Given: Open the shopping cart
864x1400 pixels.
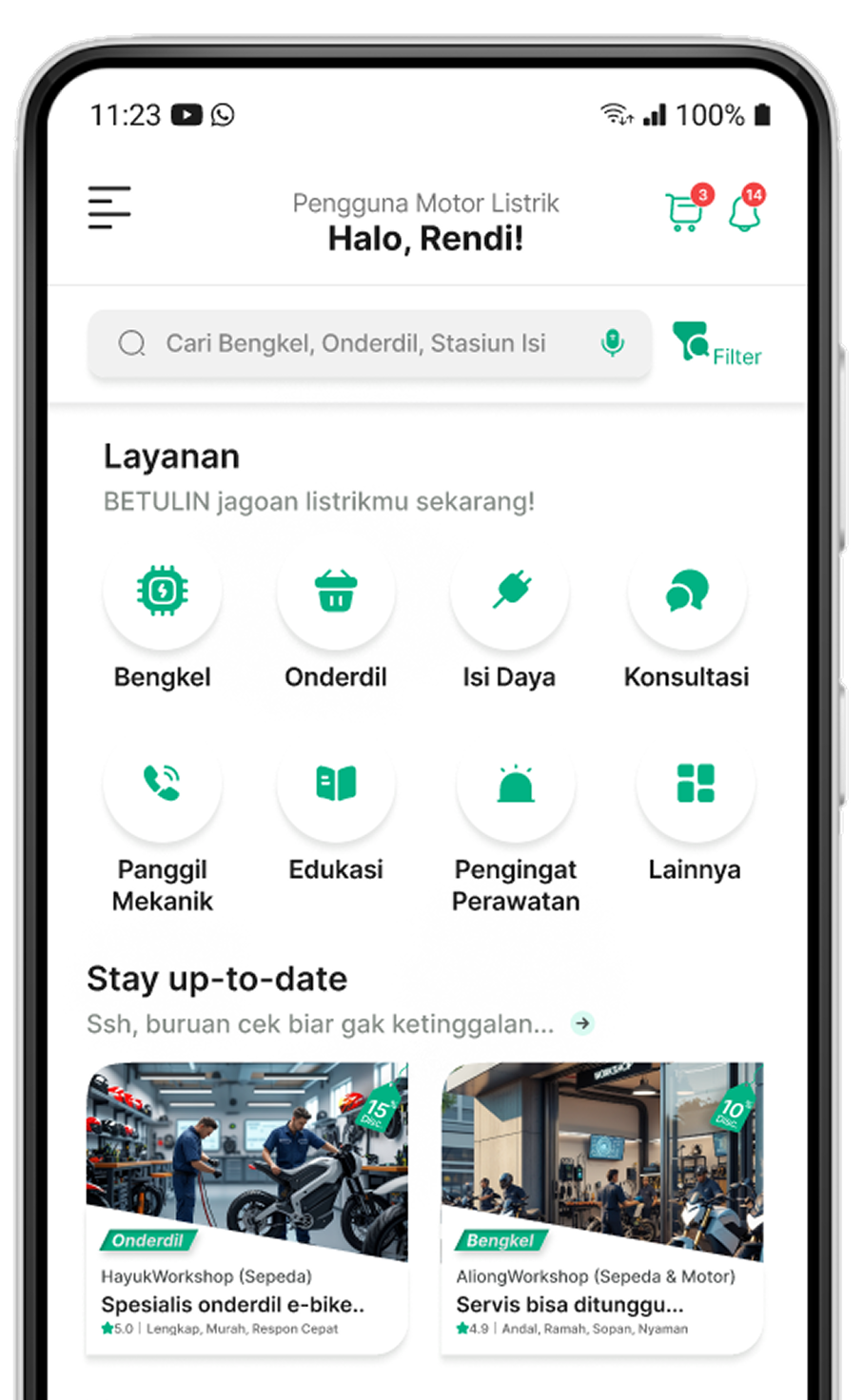Looking at the screenshot, I should click(684, 211).
